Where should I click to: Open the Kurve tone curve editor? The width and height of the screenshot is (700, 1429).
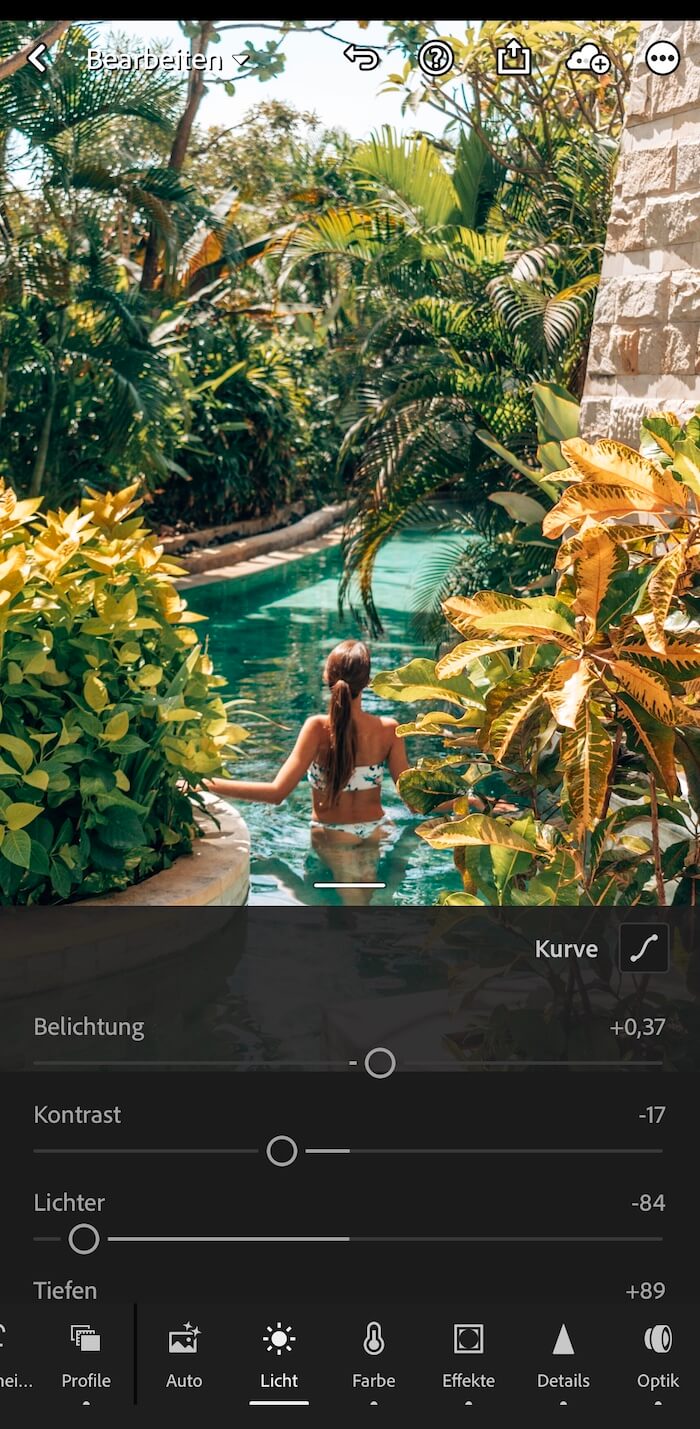tap(643, 948)
